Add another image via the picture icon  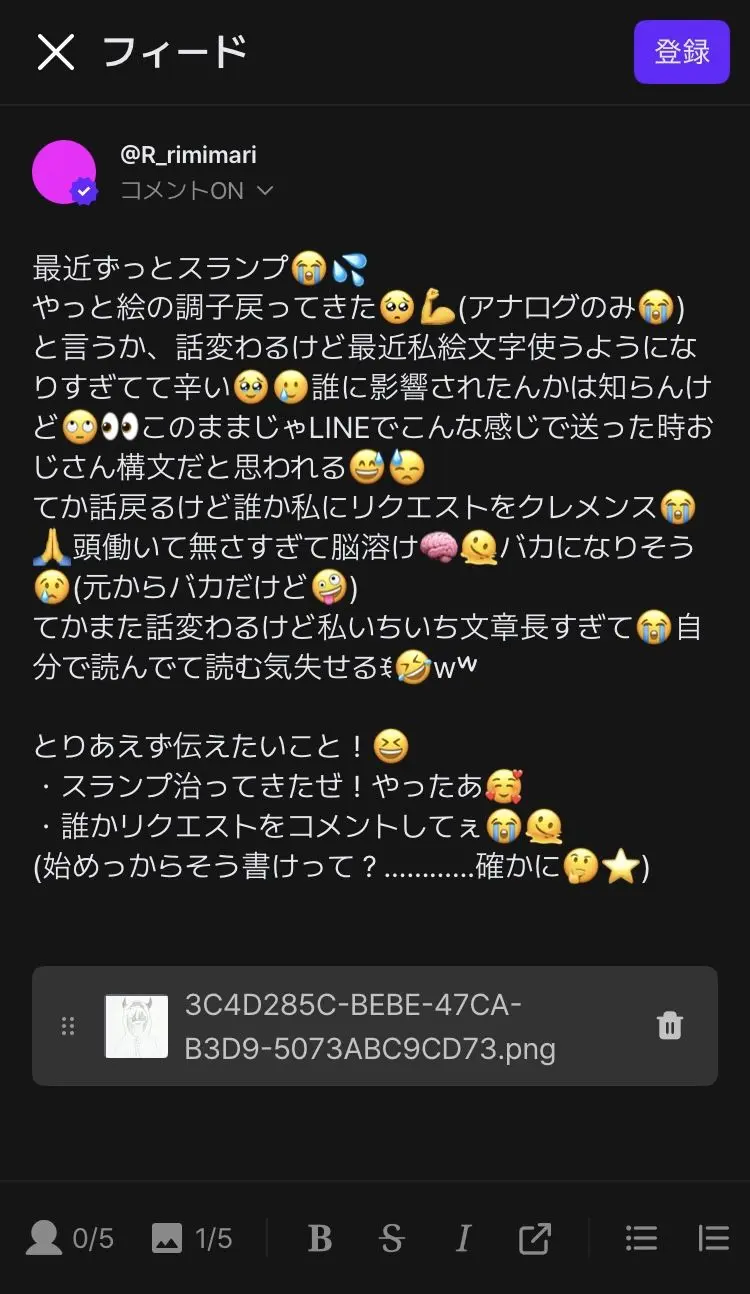coord(192,1239)
